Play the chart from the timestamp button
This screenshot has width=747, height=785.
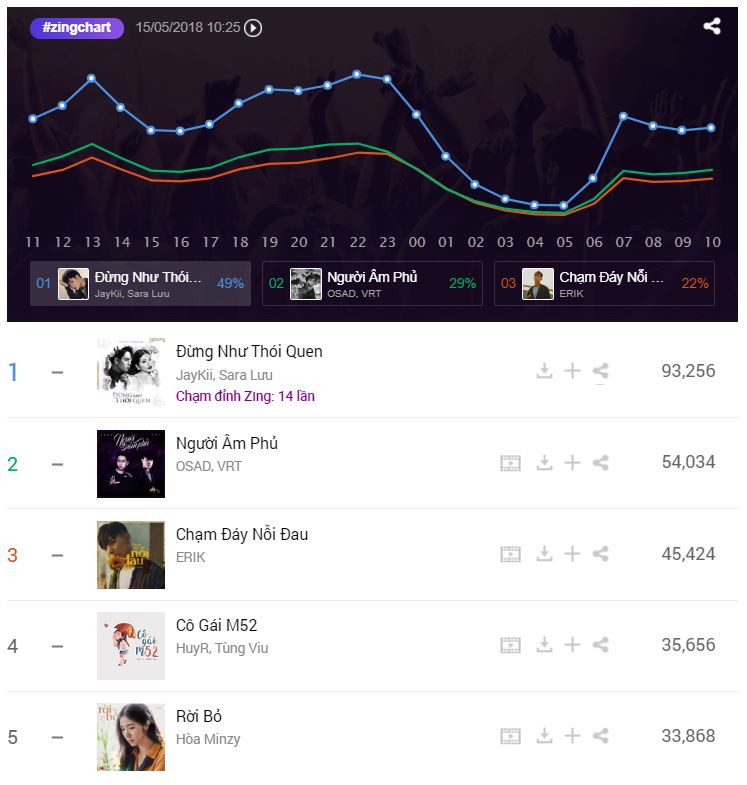[x=253, y=28]
